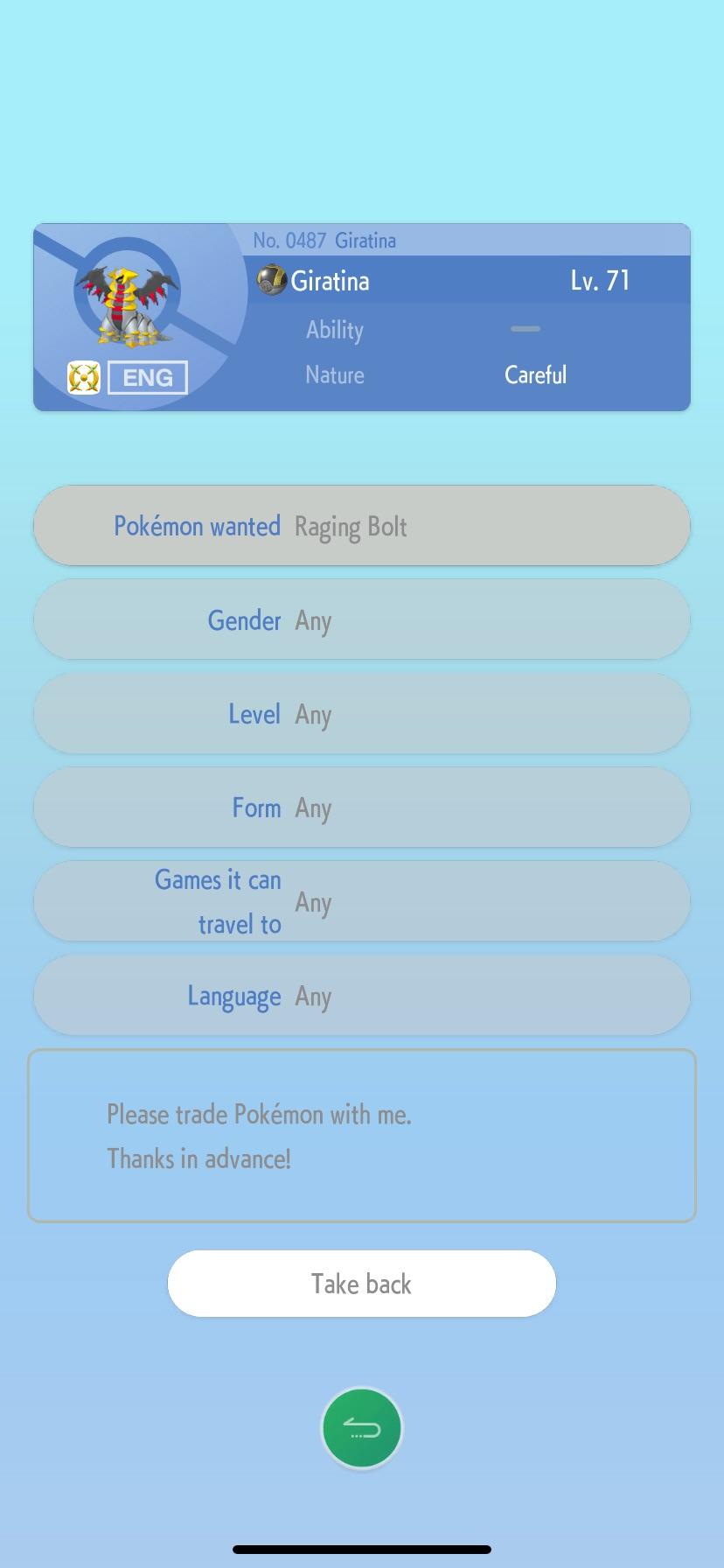
Task: Open the Giratina Pokémon details card
Action: pos(361,317)
